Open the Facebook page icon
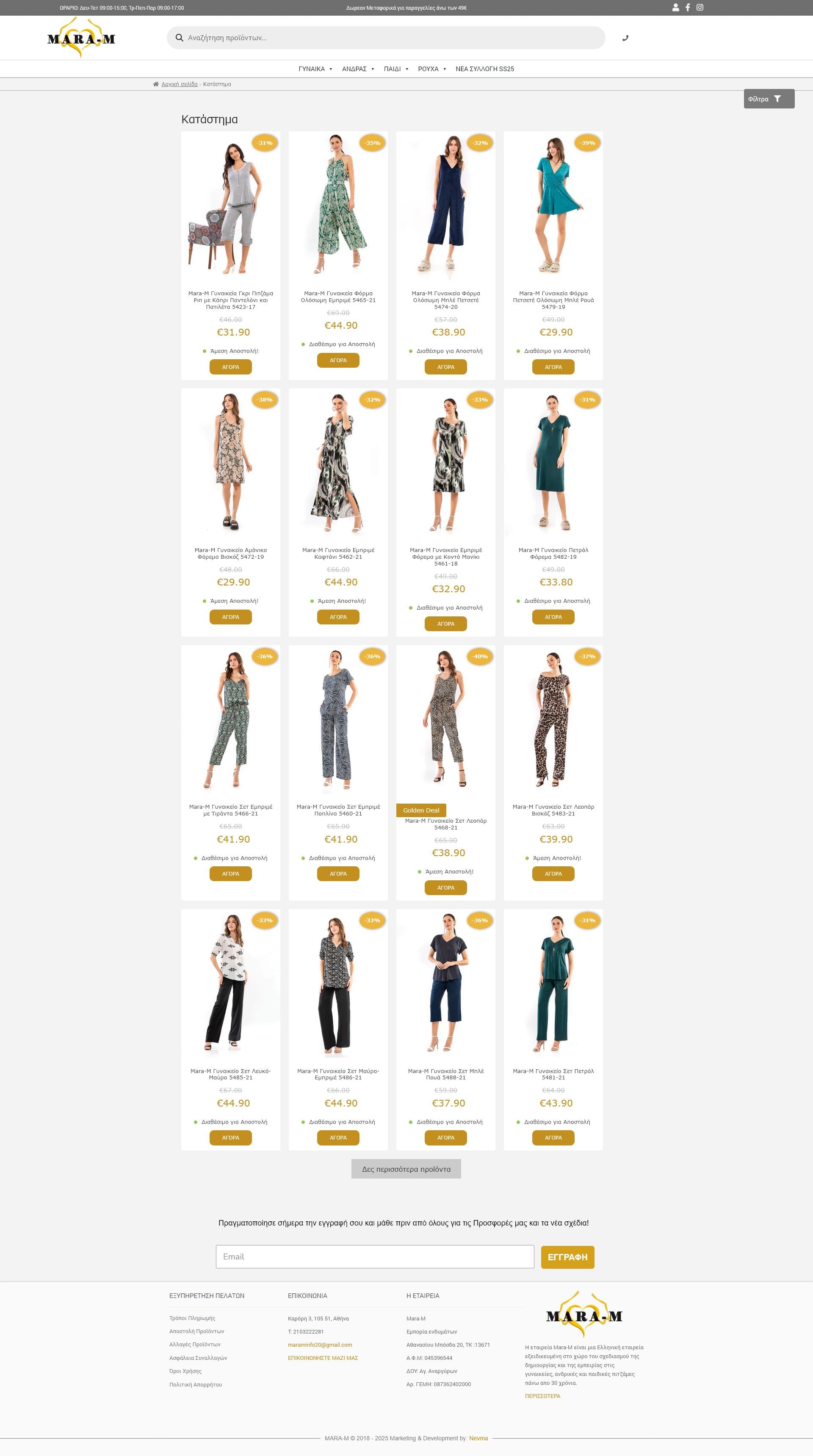Screen dimensions: 813x1456 click(688, 7)
